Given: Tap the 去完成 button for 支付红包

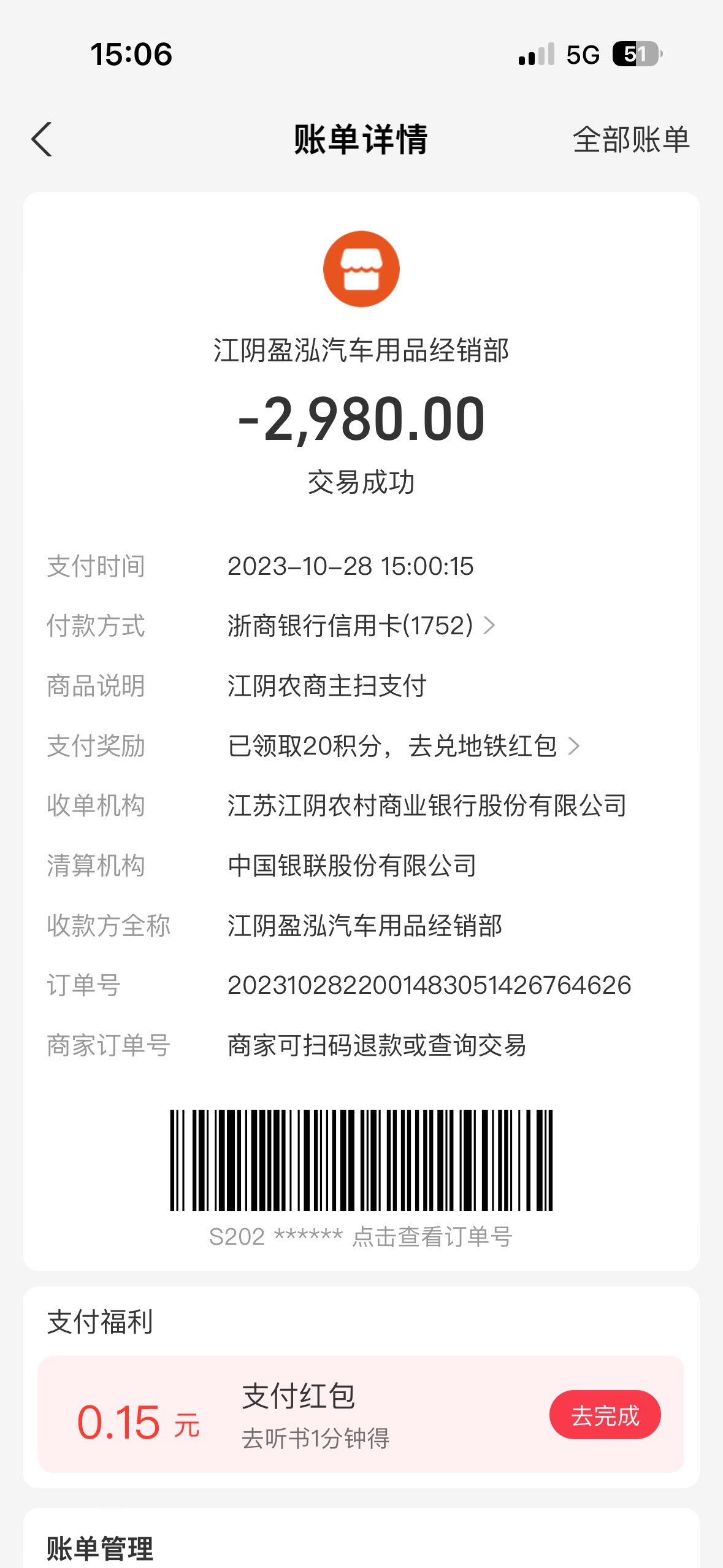Looking at the screenshot, I should 605,1415.
